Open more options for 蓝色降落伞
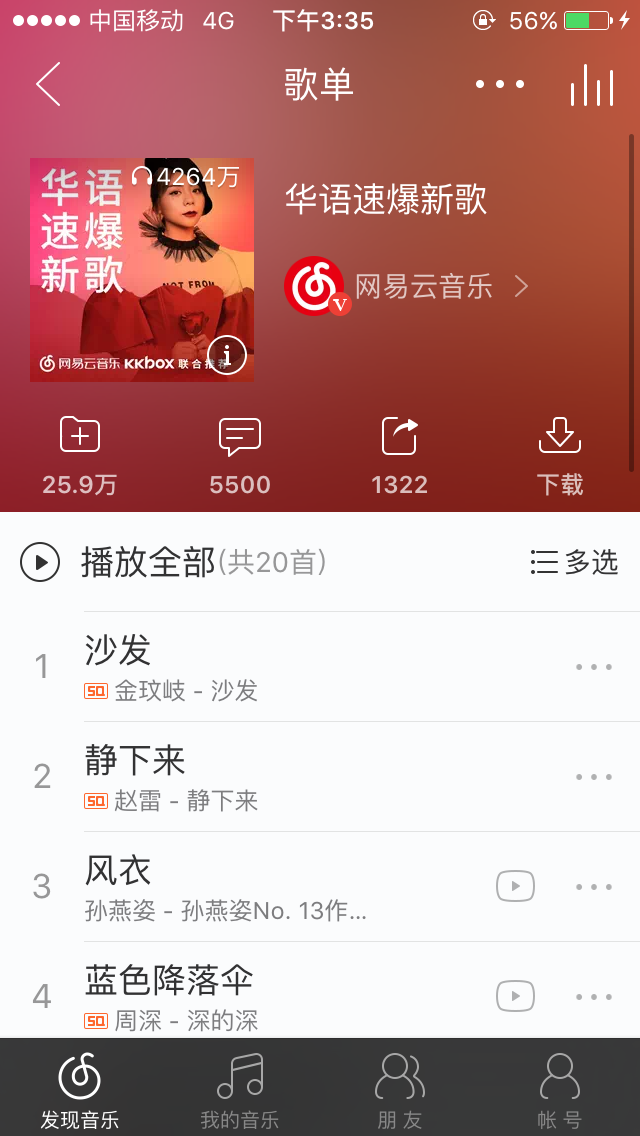Screen dimensions: 640x1136 [594, 997]
